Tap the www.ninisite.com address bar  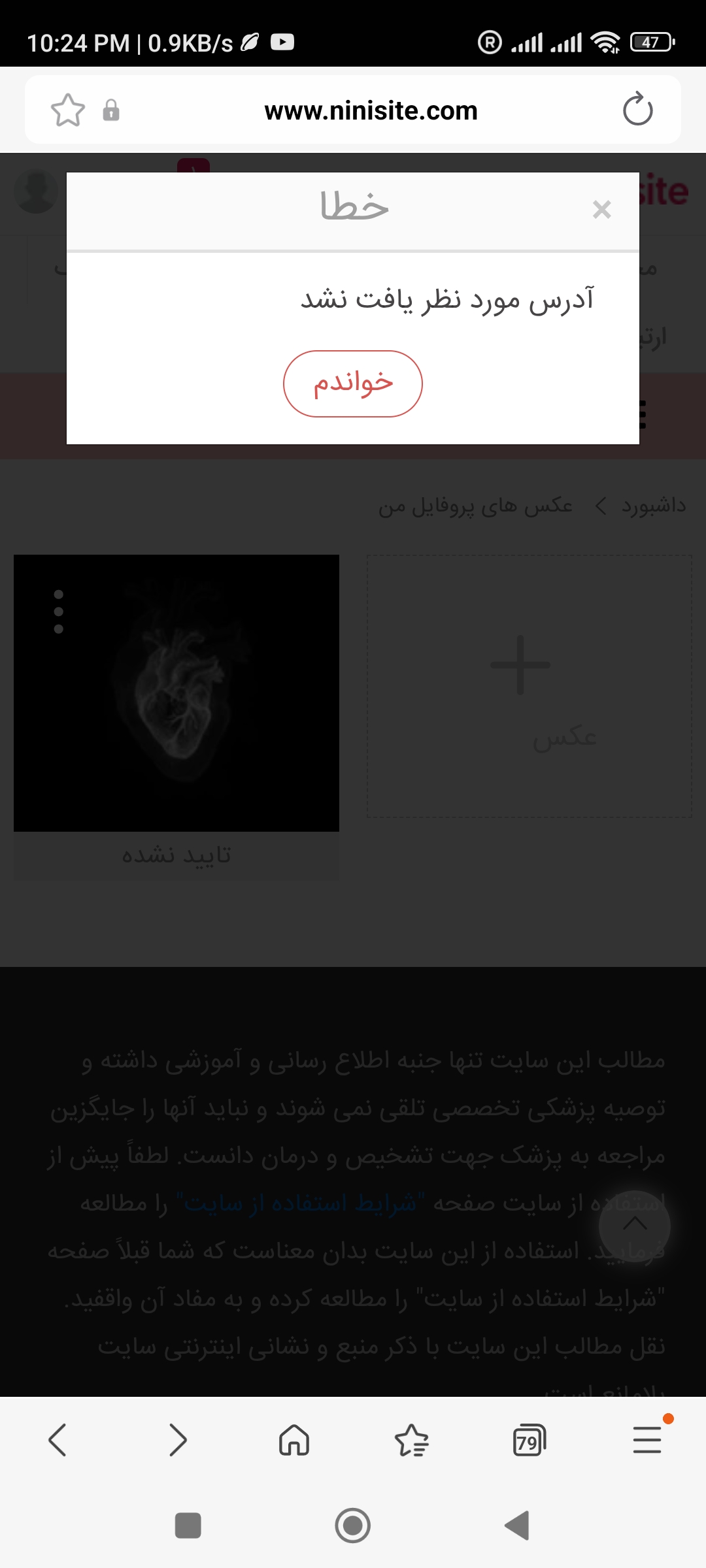pos(371,111)
